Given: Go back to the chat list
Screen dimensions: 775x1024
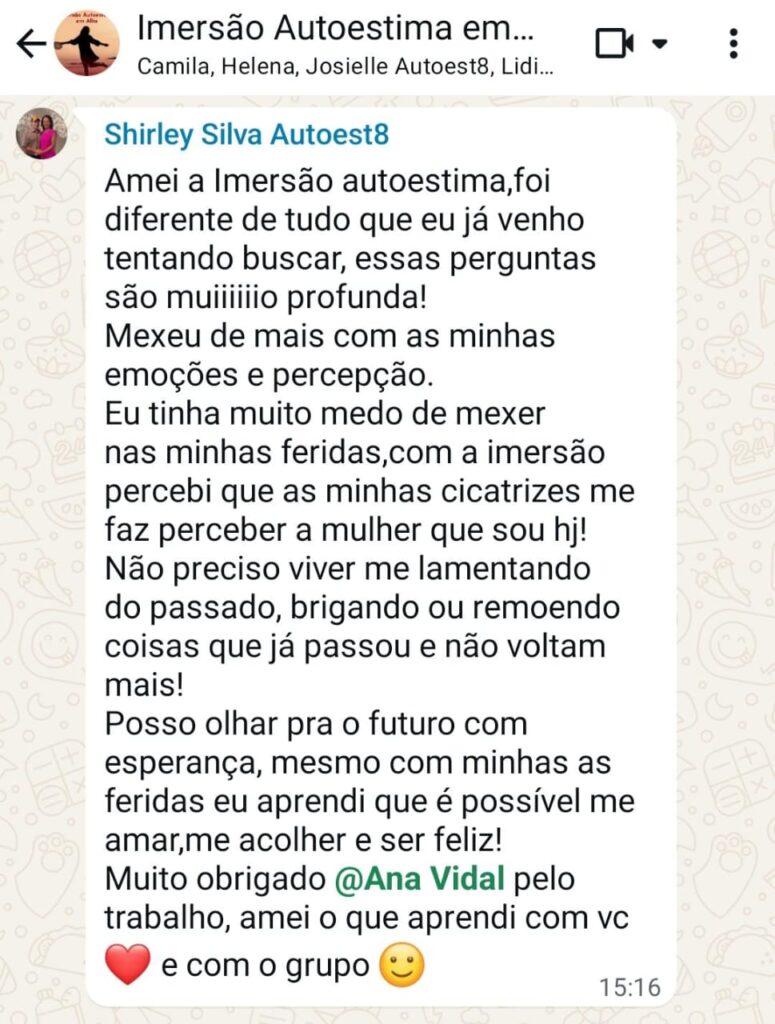Looking at the screenshot, I should [30, 43].
